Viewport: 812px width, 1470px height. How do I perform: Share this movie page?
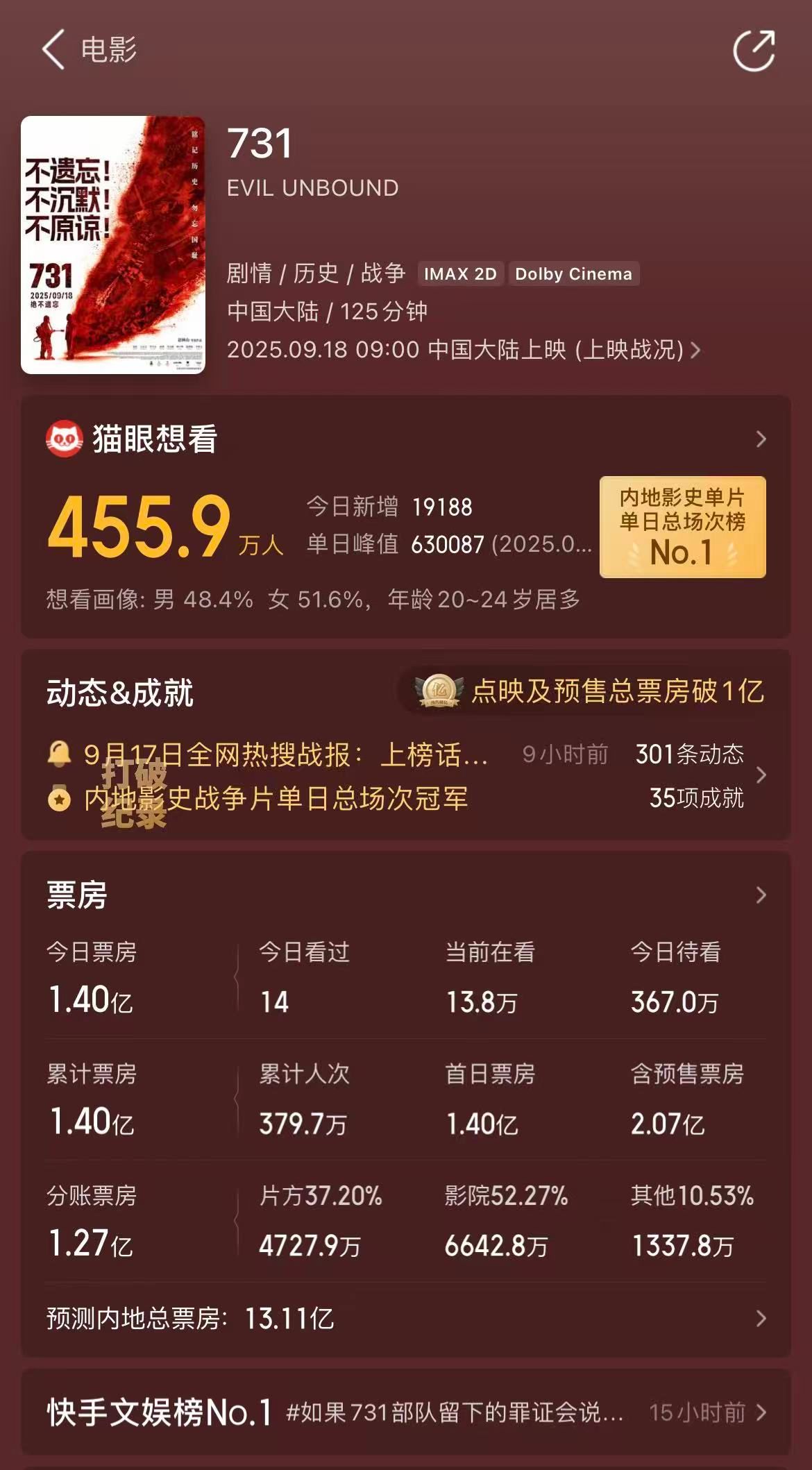754,51
